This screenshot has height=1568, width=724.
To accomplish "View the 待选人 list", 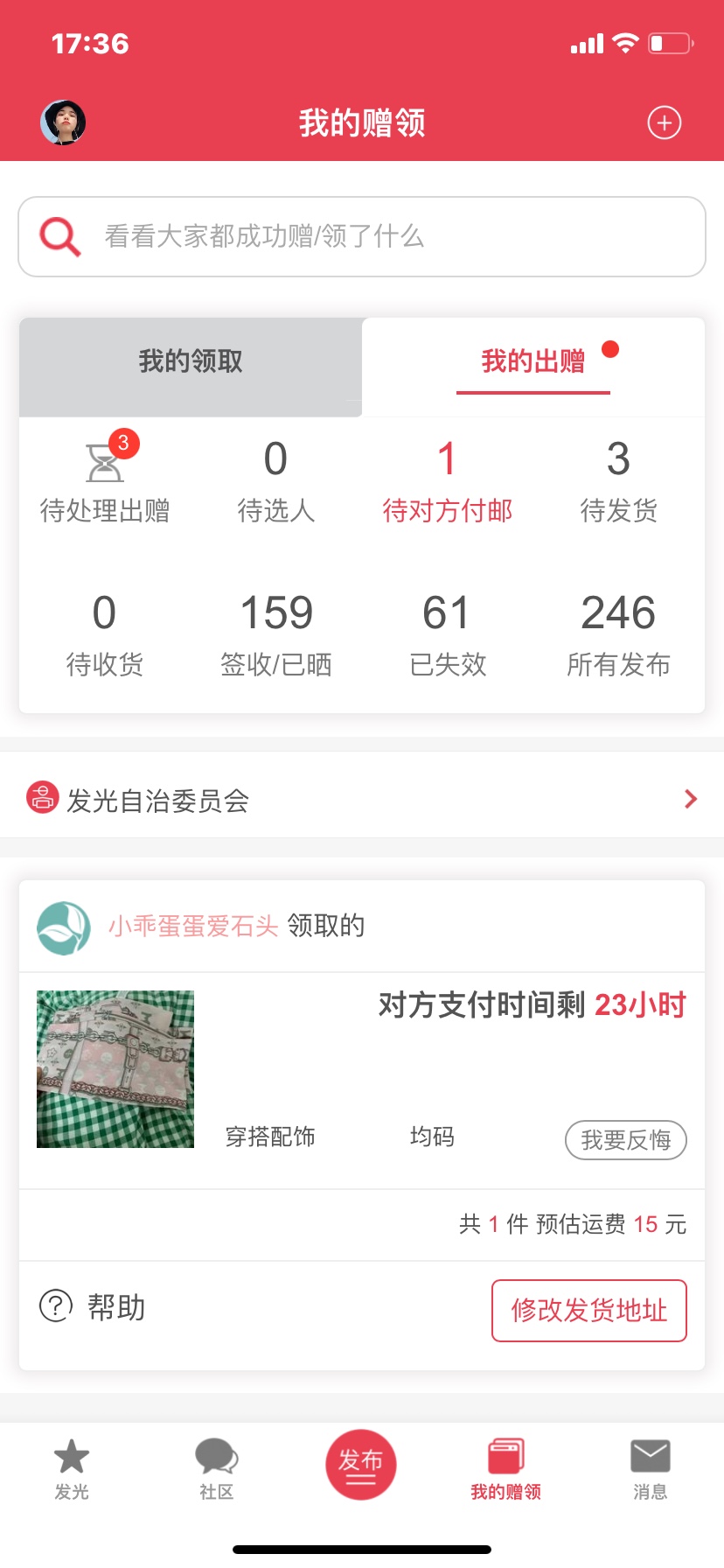I will (275, 479).
